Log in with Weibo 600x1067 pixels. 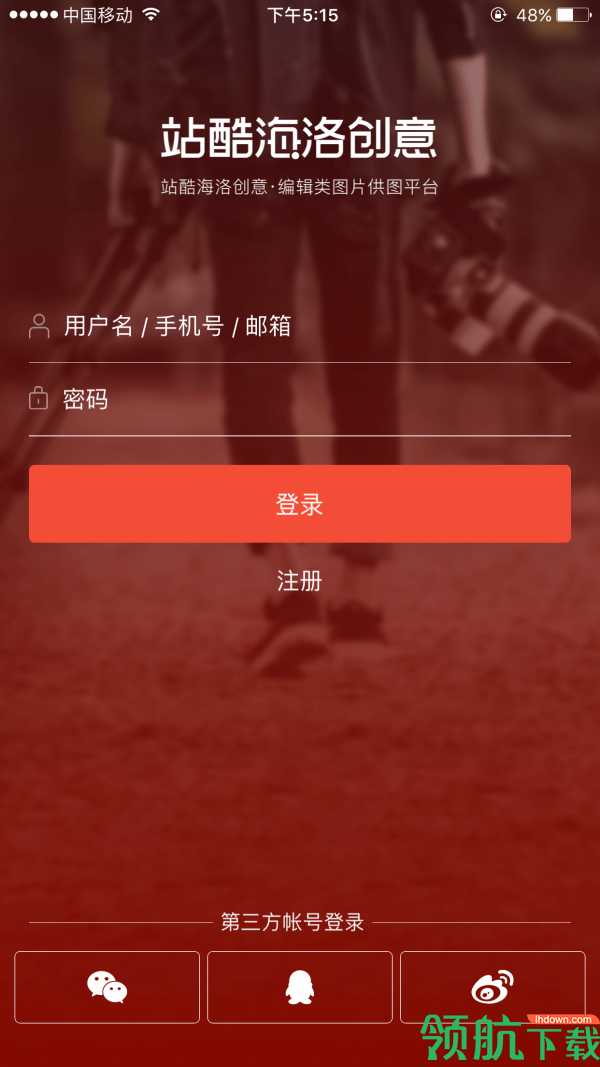click(x=492, y=987)
